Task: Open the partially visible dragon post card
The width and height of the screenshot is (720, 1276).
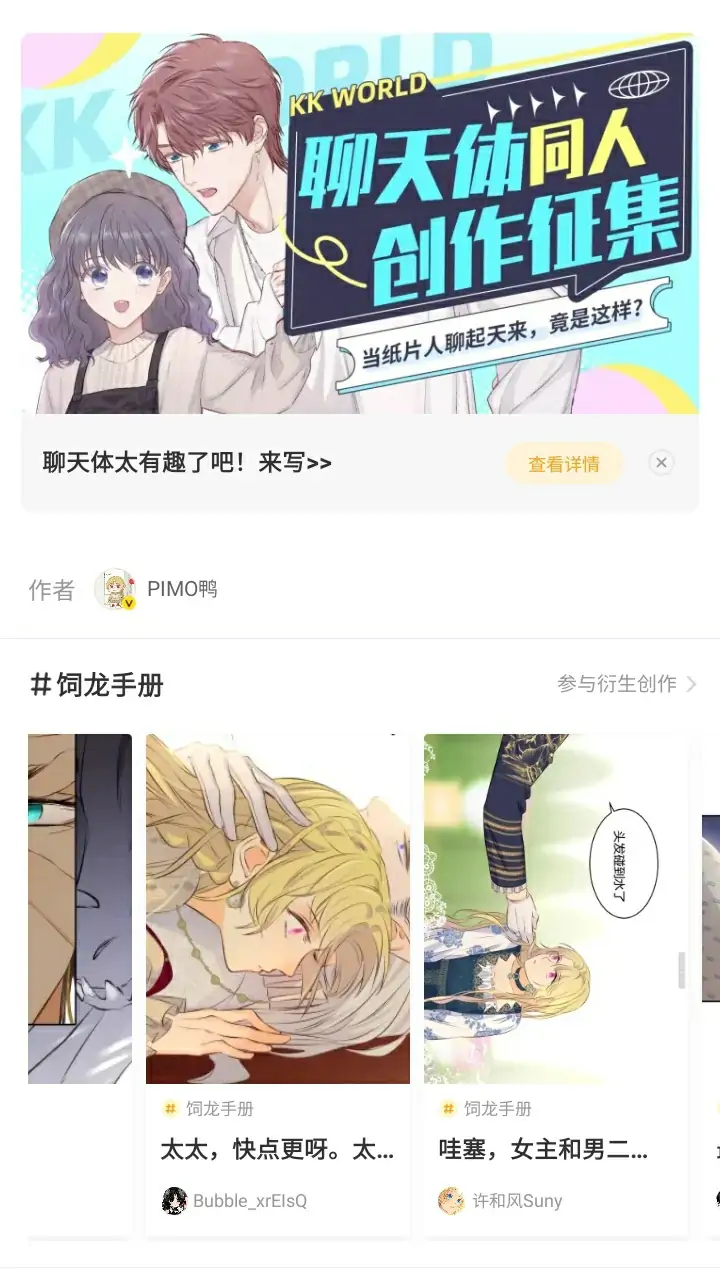Action: (x=80, y=908)
